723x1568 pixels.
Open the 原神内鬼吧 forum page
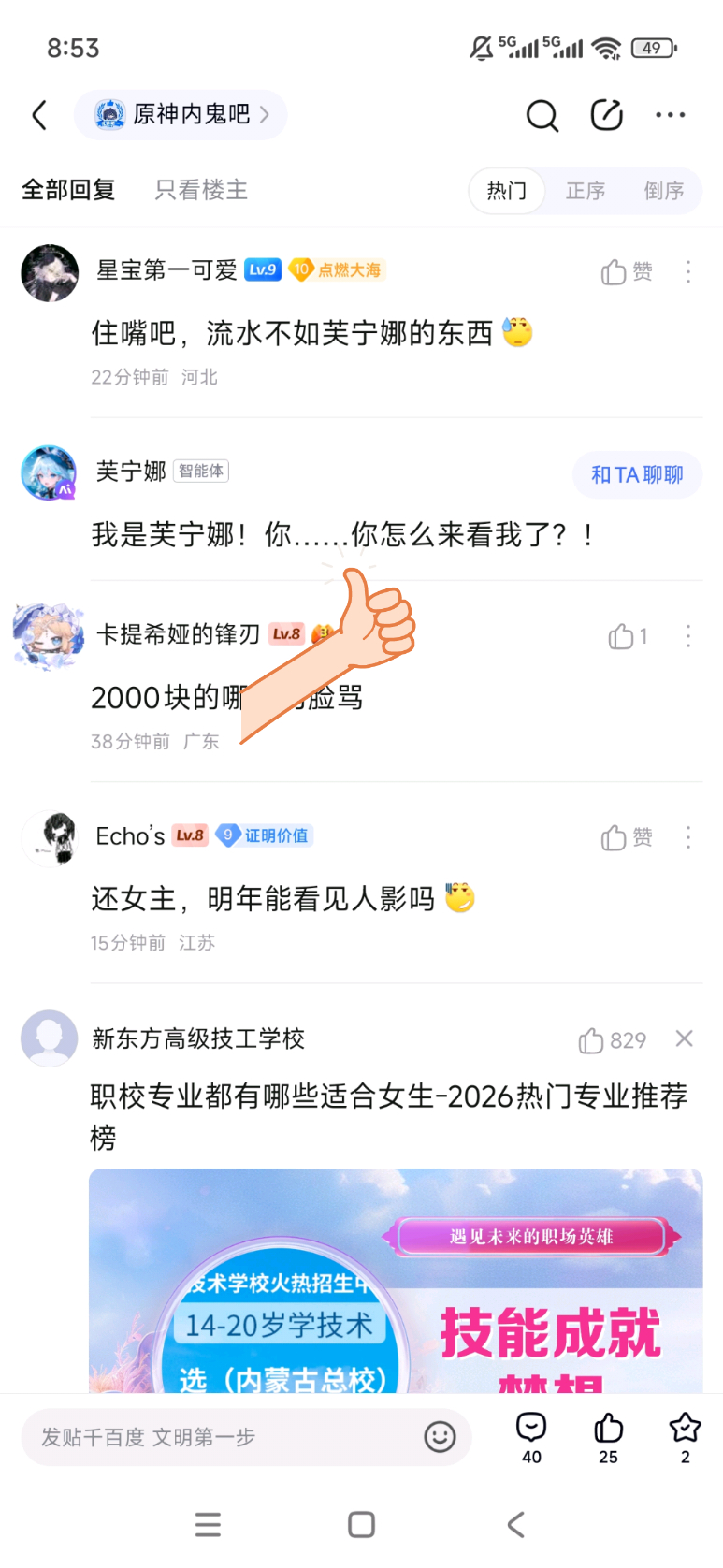(x=181, y=115)
